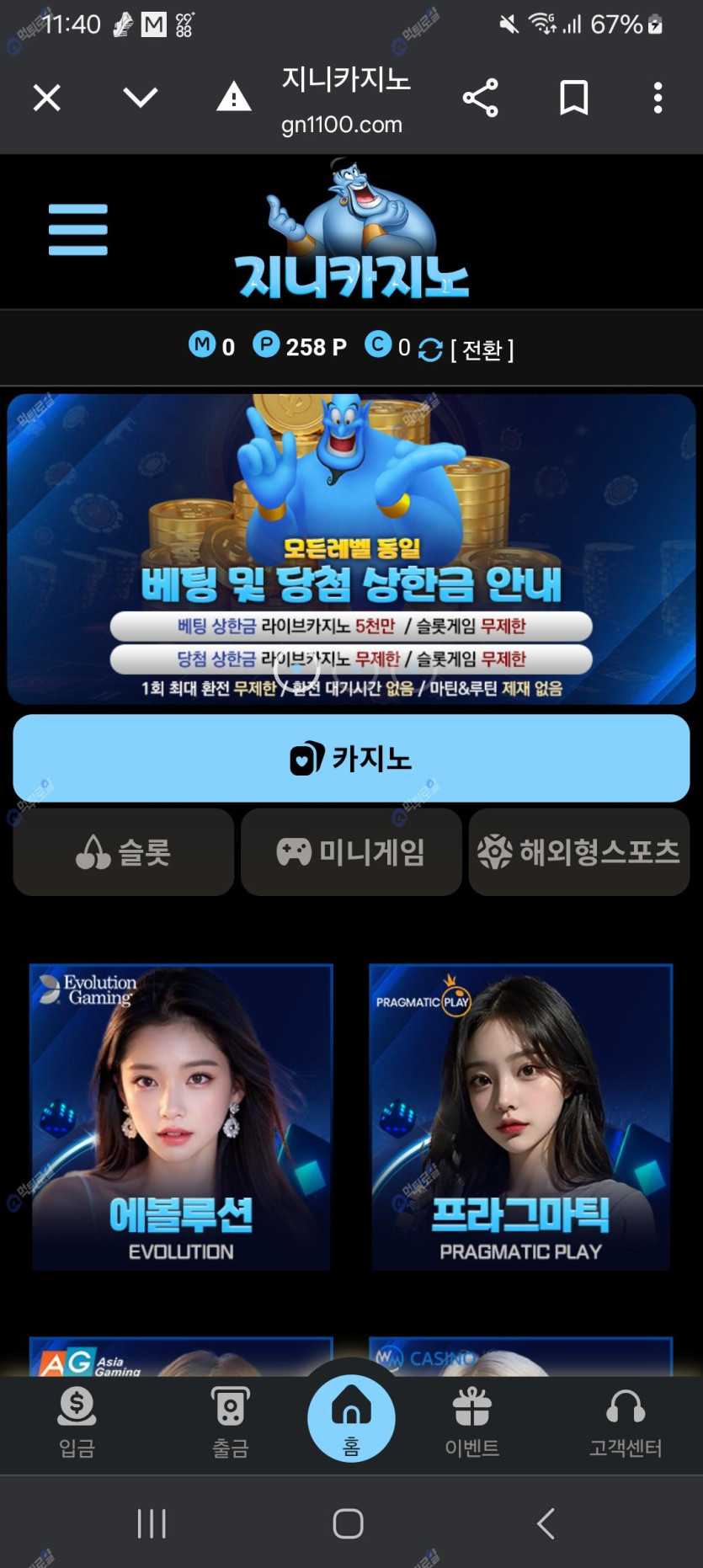Tap the system back button
Viewport: 703px width, 1568px height.
point(546,1523)
